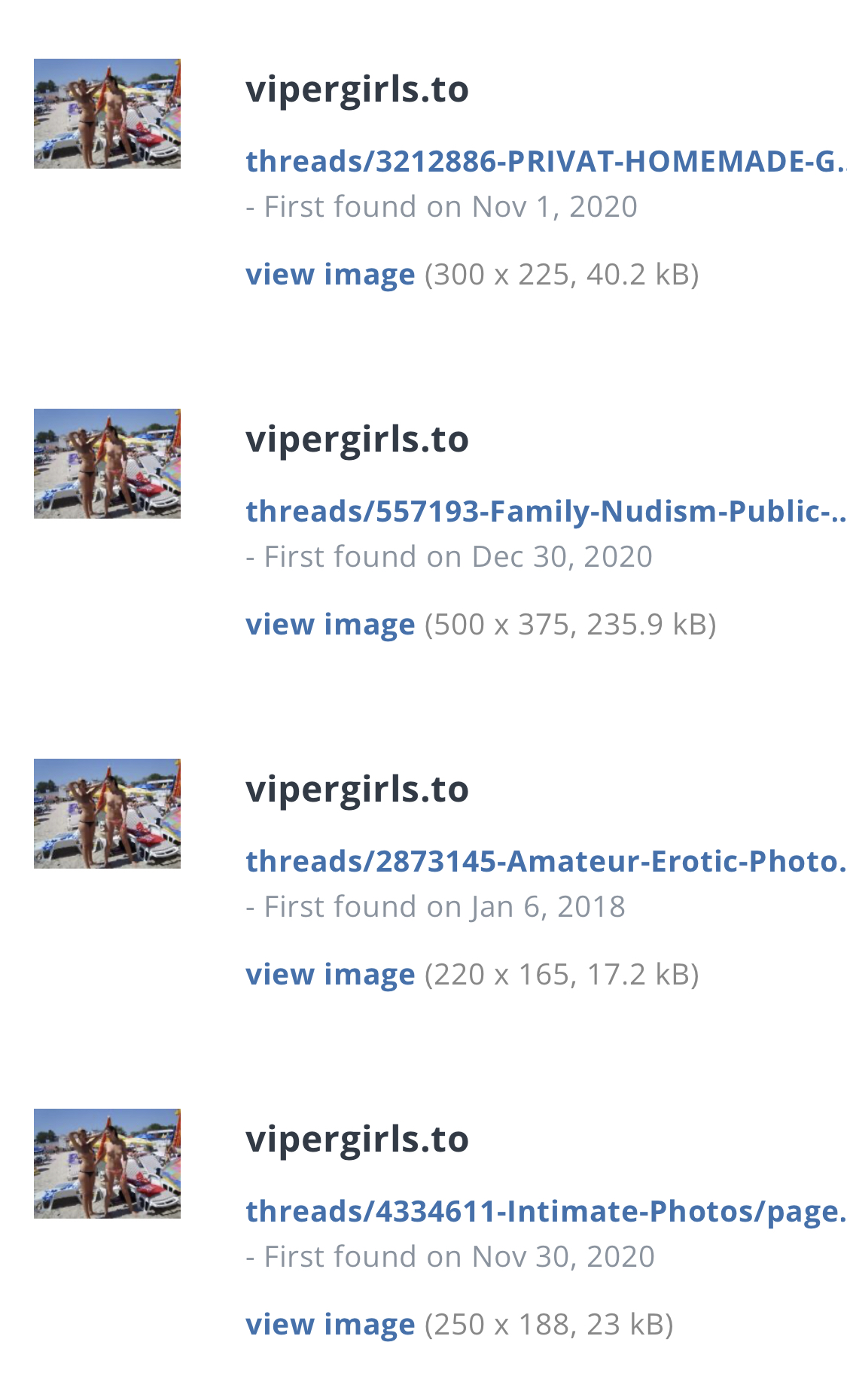
Task: View the 500 x 375 image
Action: 330,625
